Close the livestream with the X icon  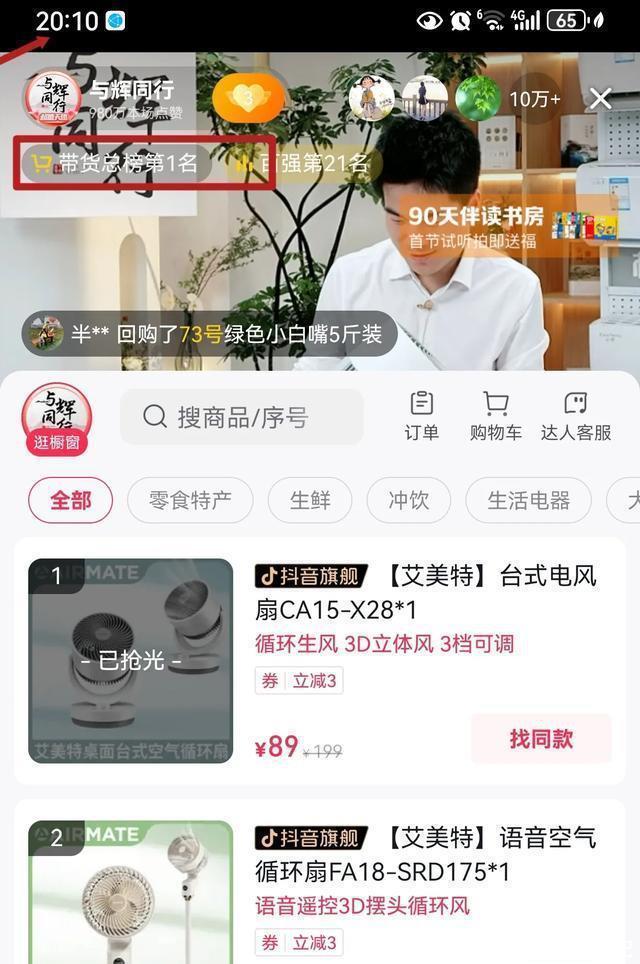coord(600,98)
